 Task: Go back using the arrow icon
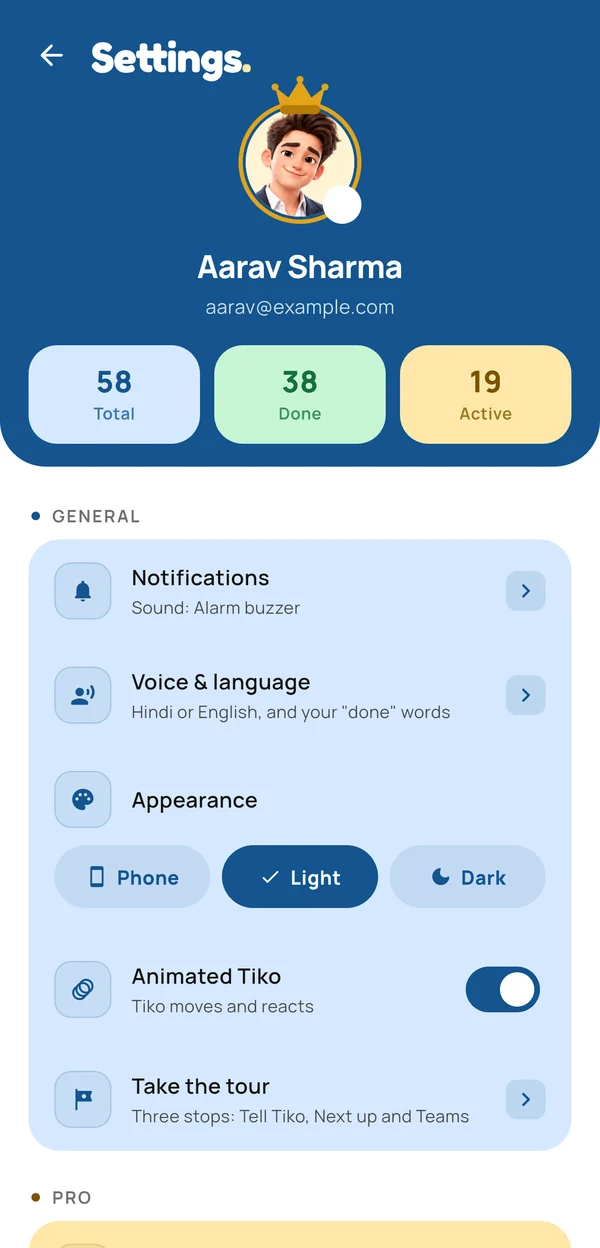click(x=51, y=56)
